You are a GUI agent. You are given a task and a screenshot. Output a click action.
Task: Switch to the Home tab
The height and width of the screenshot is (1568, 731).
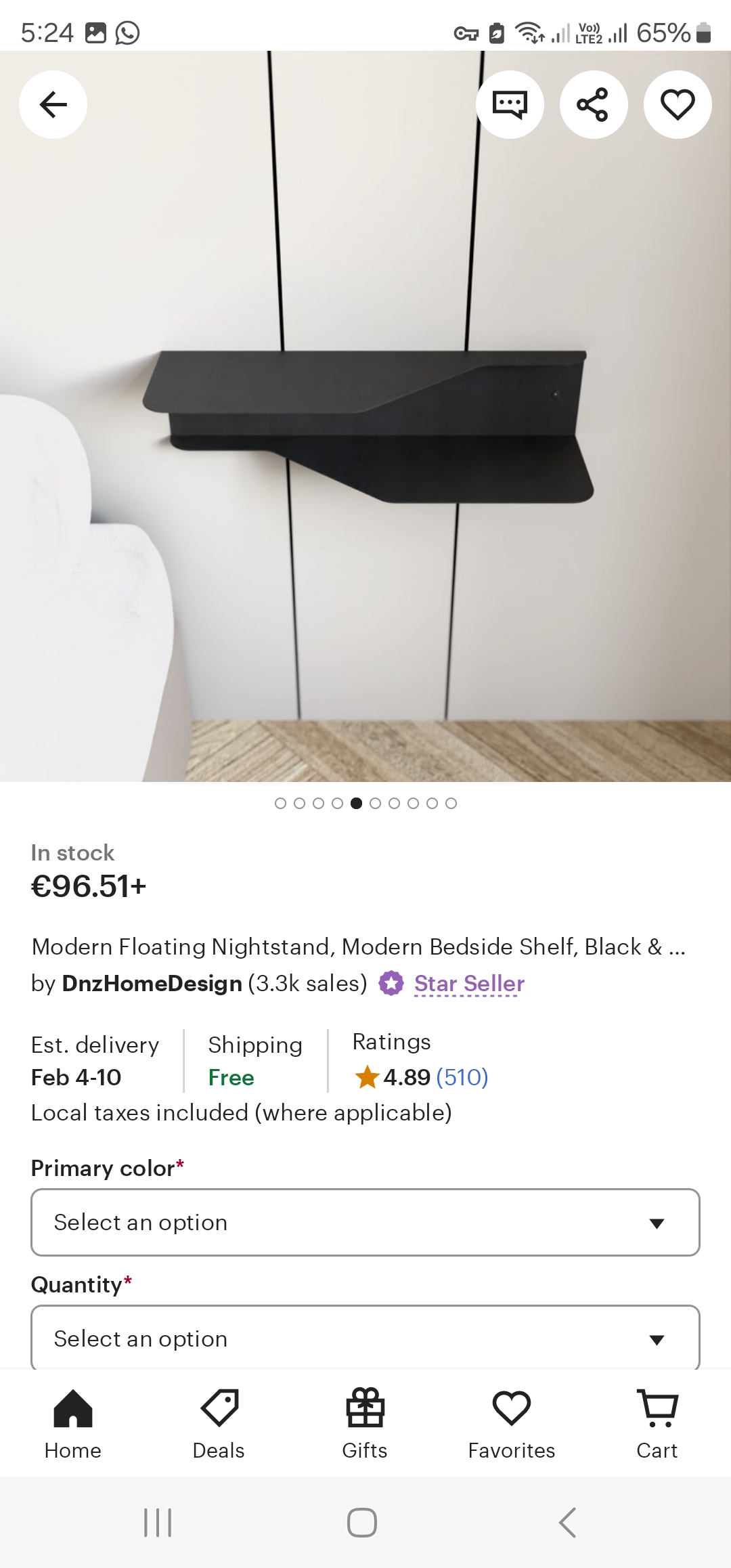[x=73, y=1423]
